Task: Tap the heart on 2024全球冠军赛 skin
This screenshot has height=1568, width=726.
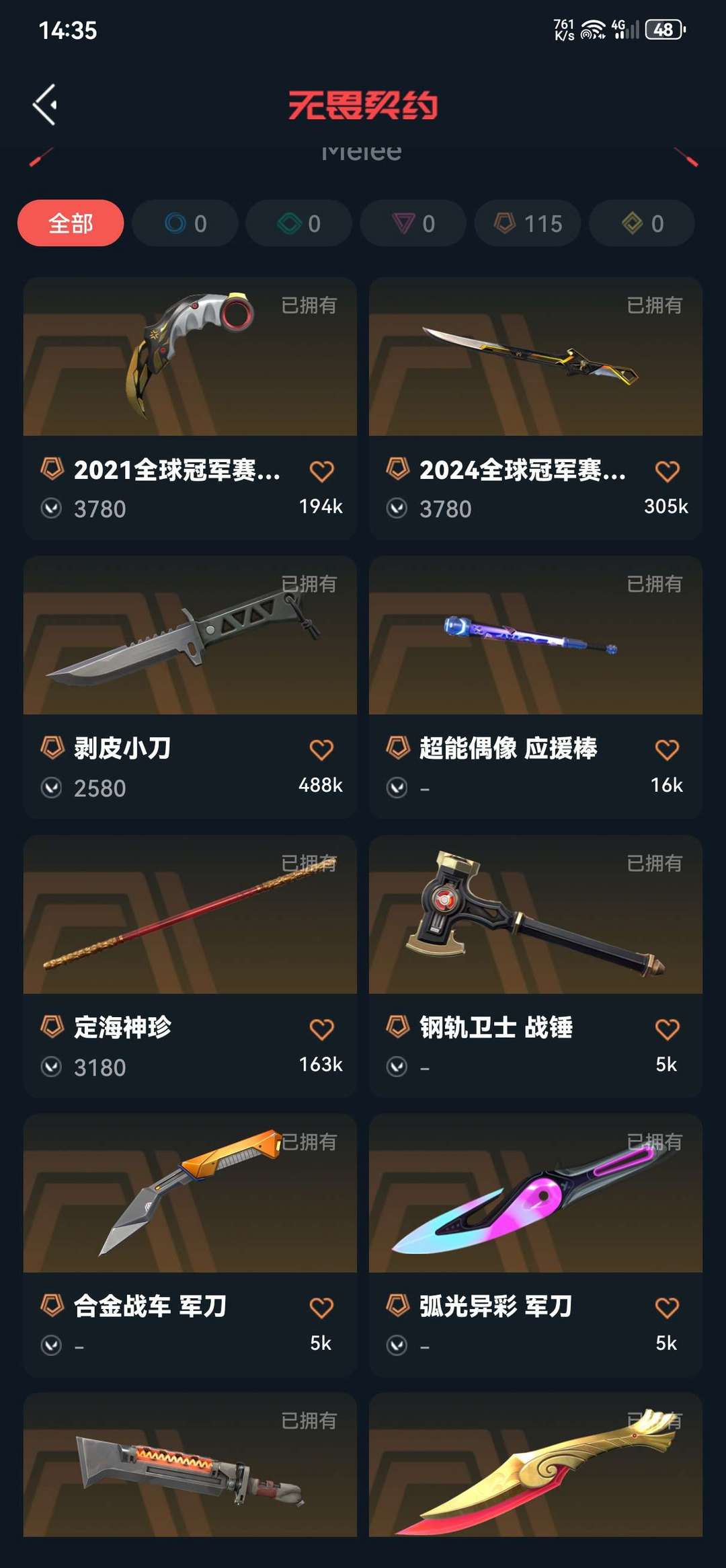Action: pos(667,472)
